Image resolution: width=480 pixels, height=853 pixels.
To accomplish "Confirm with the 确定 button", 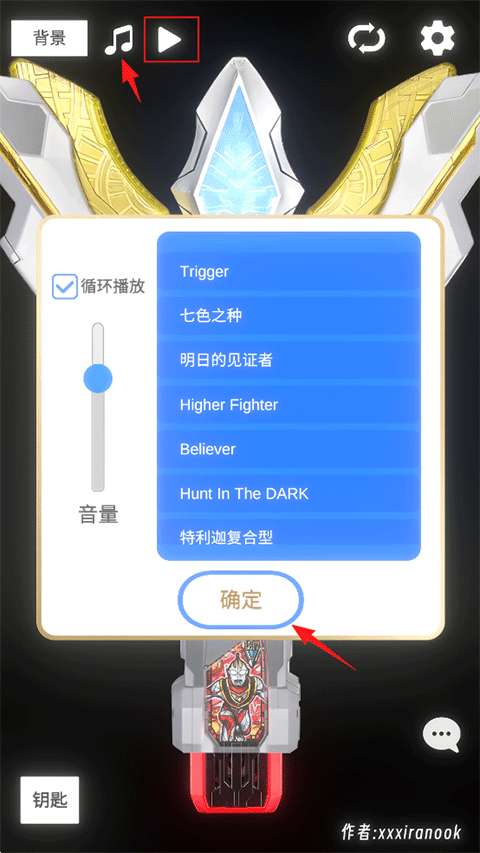I will pyautogui.click(x=241, y=600).
